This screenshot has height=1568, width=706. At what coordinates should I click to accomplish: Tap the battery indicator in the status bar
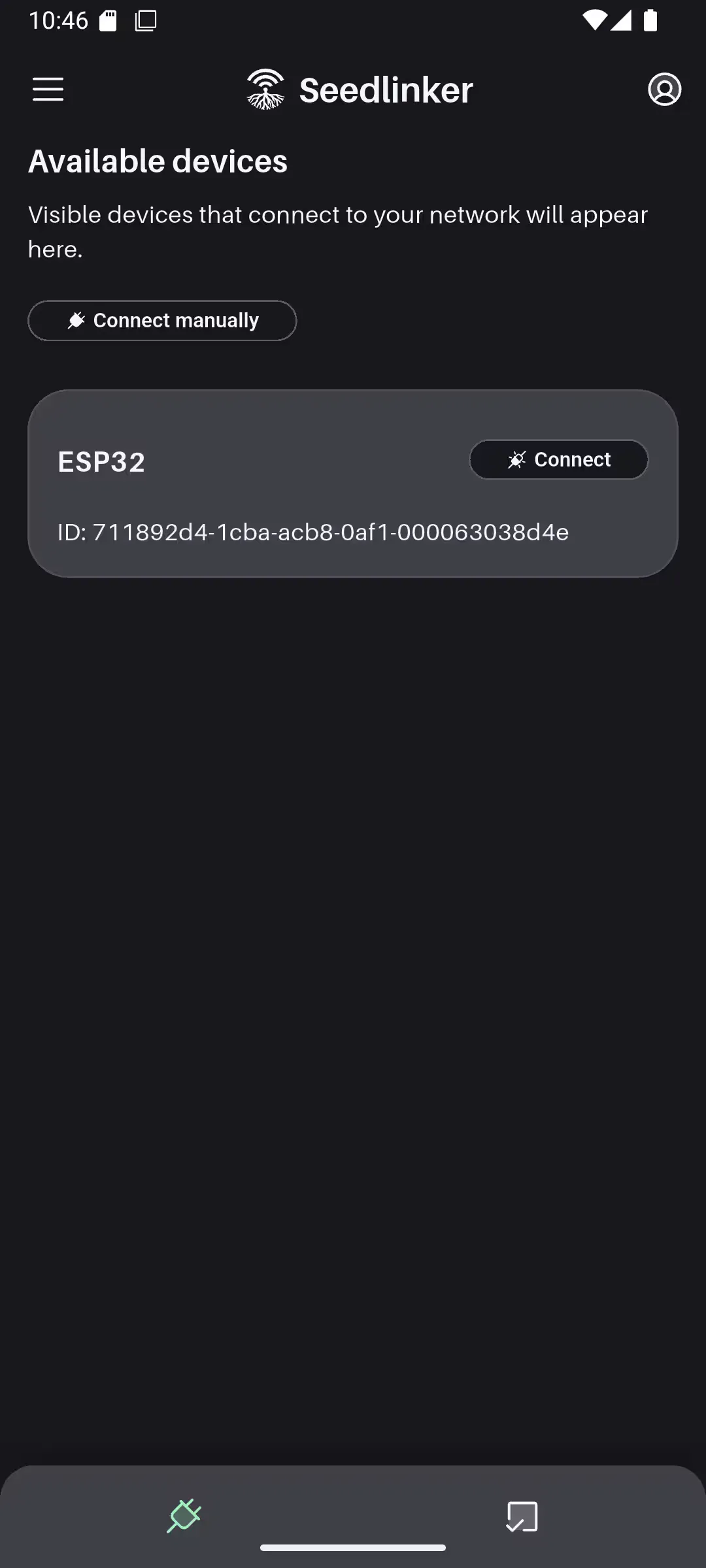[652, 21]
